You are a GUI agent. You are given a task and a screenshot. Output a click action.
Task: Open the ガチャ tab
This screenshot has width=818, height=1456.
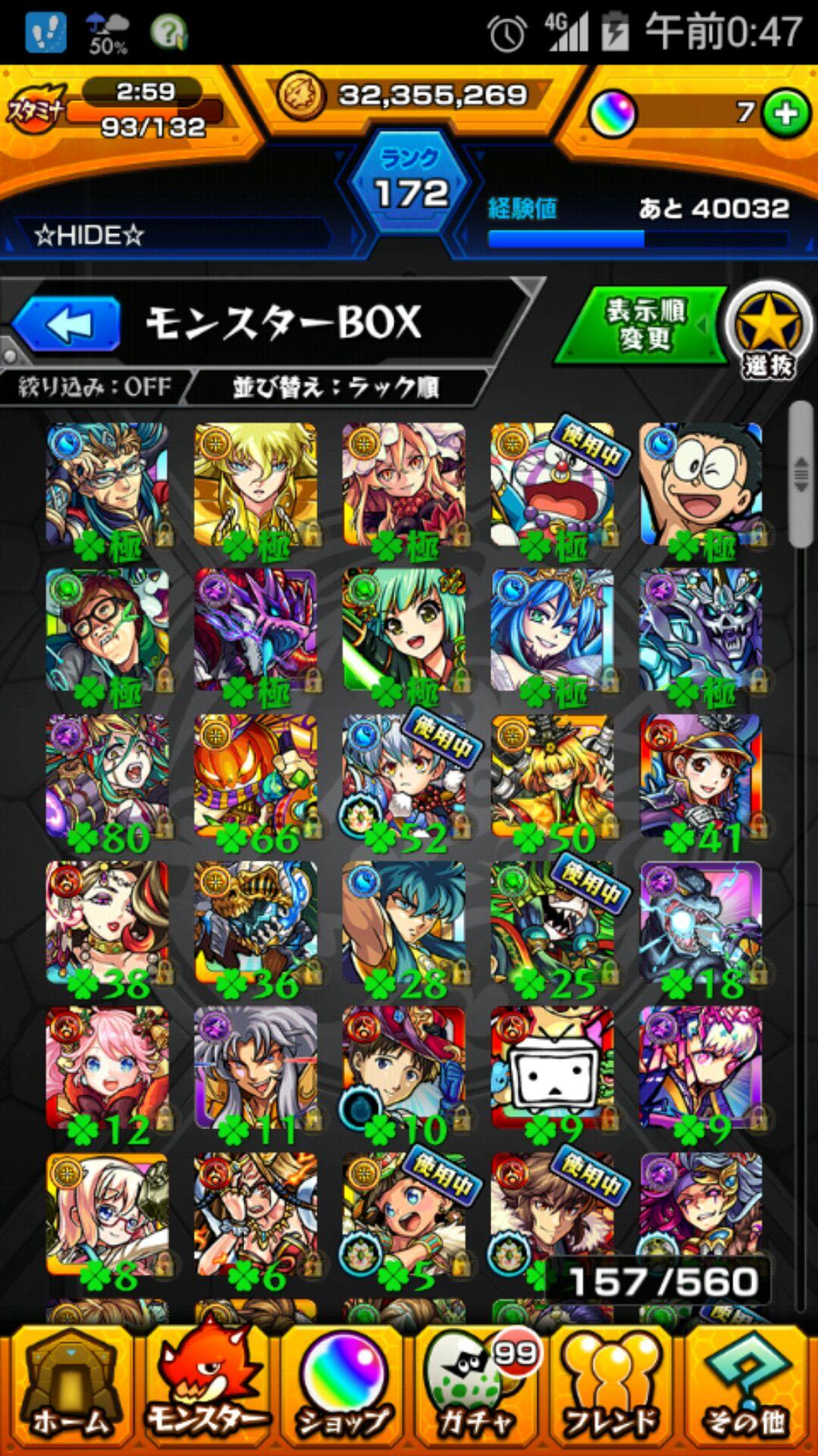(x=478, y=1391)
